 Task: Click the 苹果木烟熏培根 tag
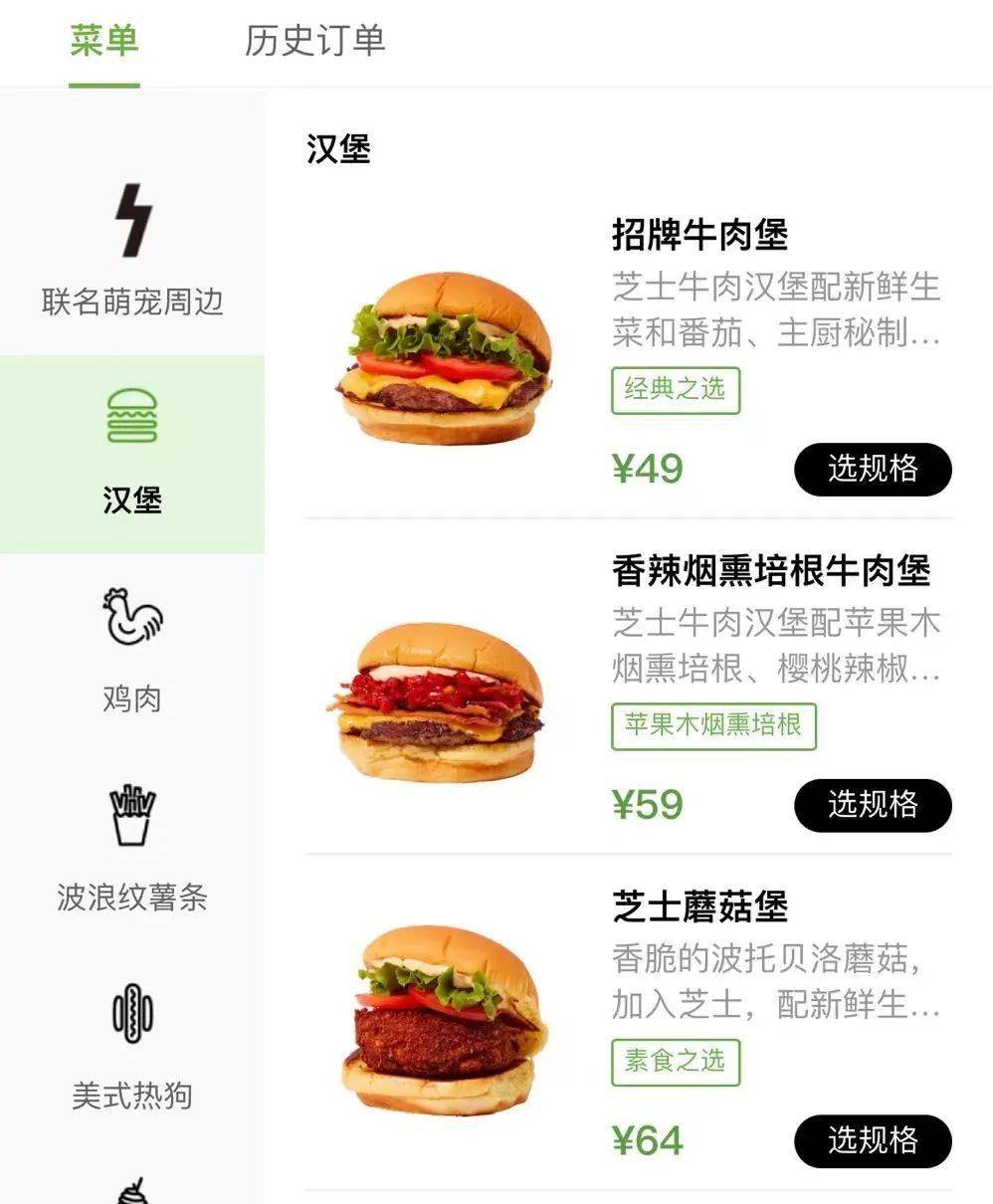coord(715,729)
